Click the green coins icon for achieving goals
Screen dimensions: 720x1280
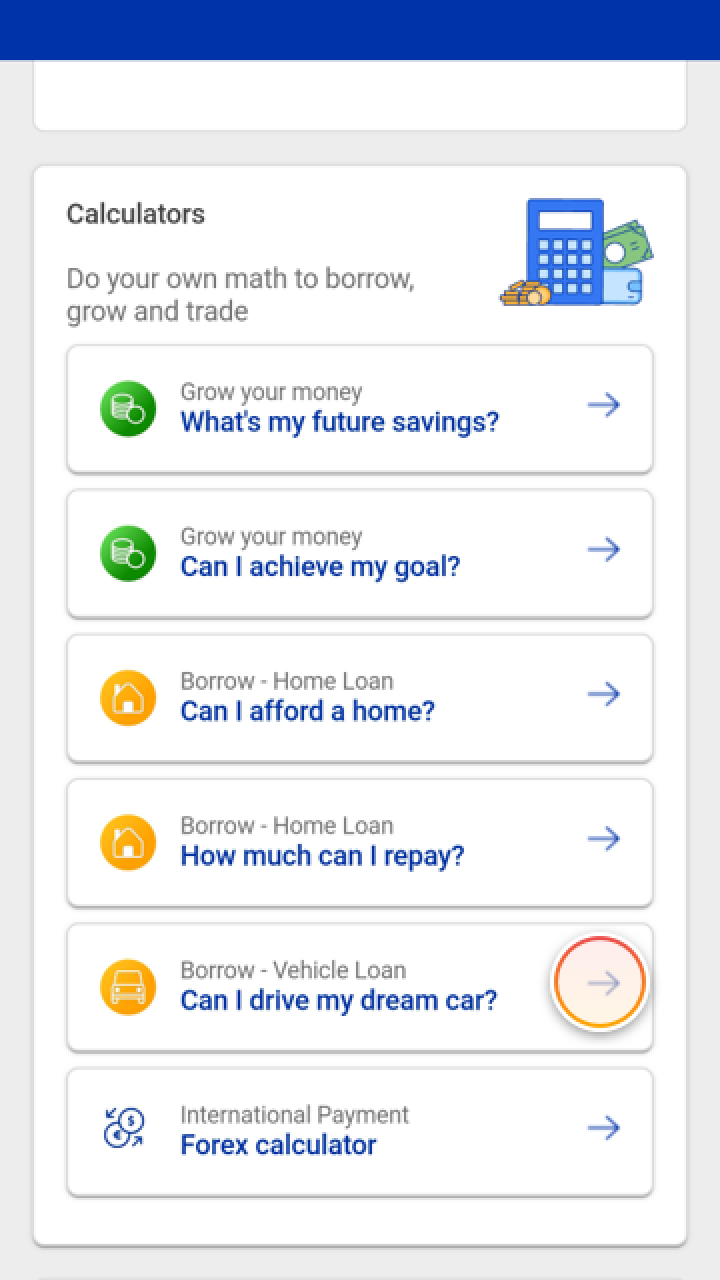127,553
